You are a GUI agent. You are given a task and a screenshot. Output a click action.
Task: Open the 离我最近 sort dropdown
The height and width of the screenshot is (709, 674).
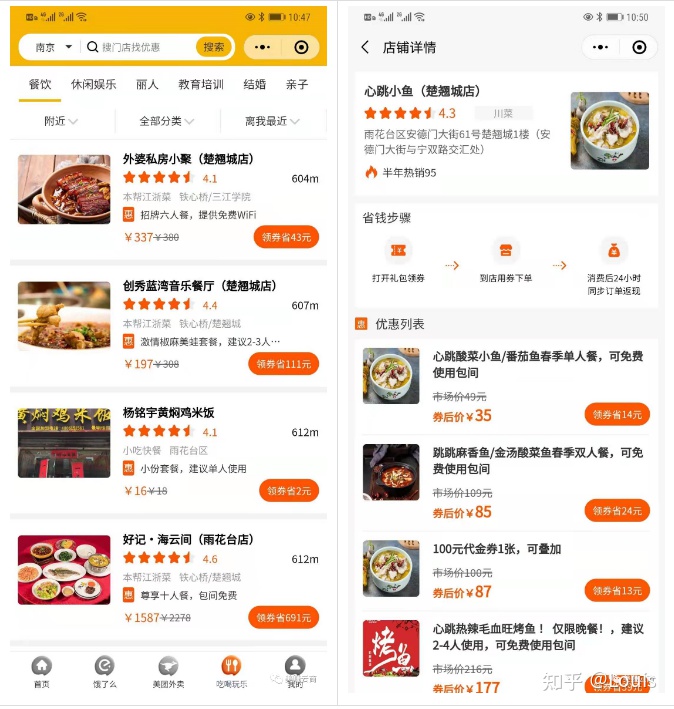tap(272, 121)
